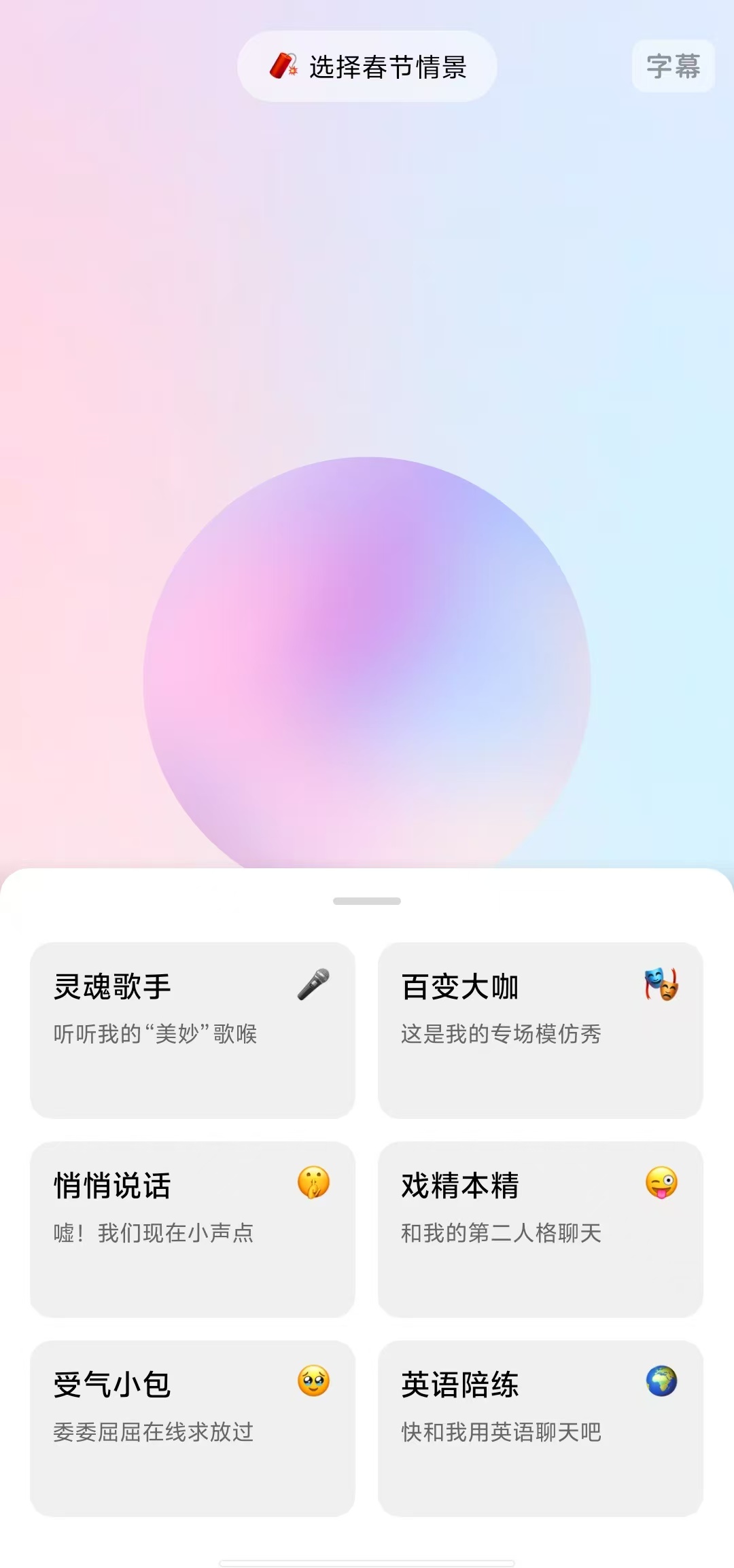Select the 灵魂歌手 singing scene card

[x=192, y=1030]
